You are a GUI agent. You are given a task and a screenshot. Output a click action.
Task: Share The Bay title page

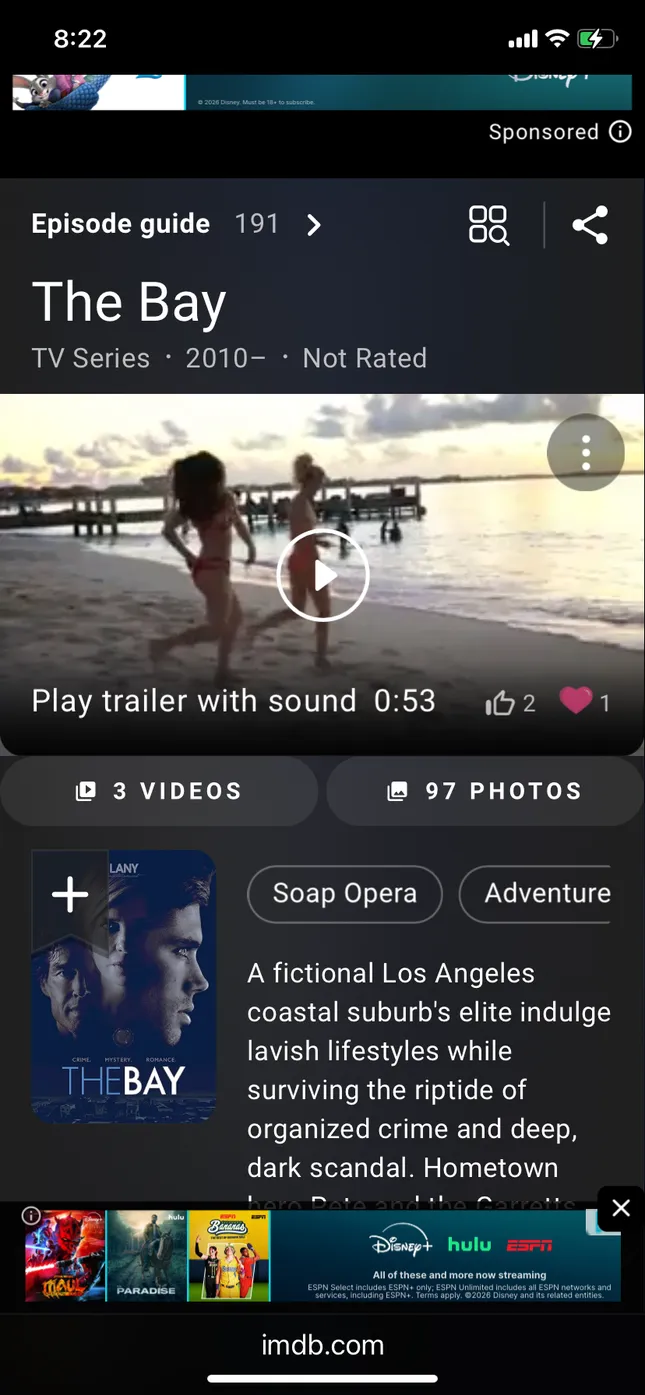(x=590, y=225)
